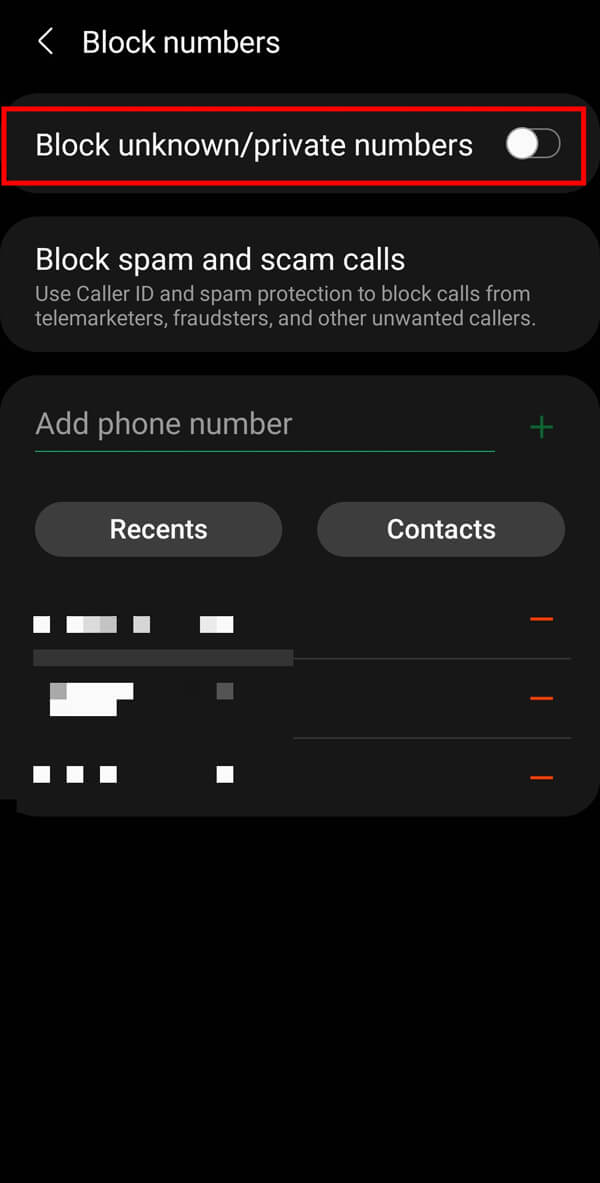
Task: Choose number from Contacts
Action: click(x=440, y=529)
